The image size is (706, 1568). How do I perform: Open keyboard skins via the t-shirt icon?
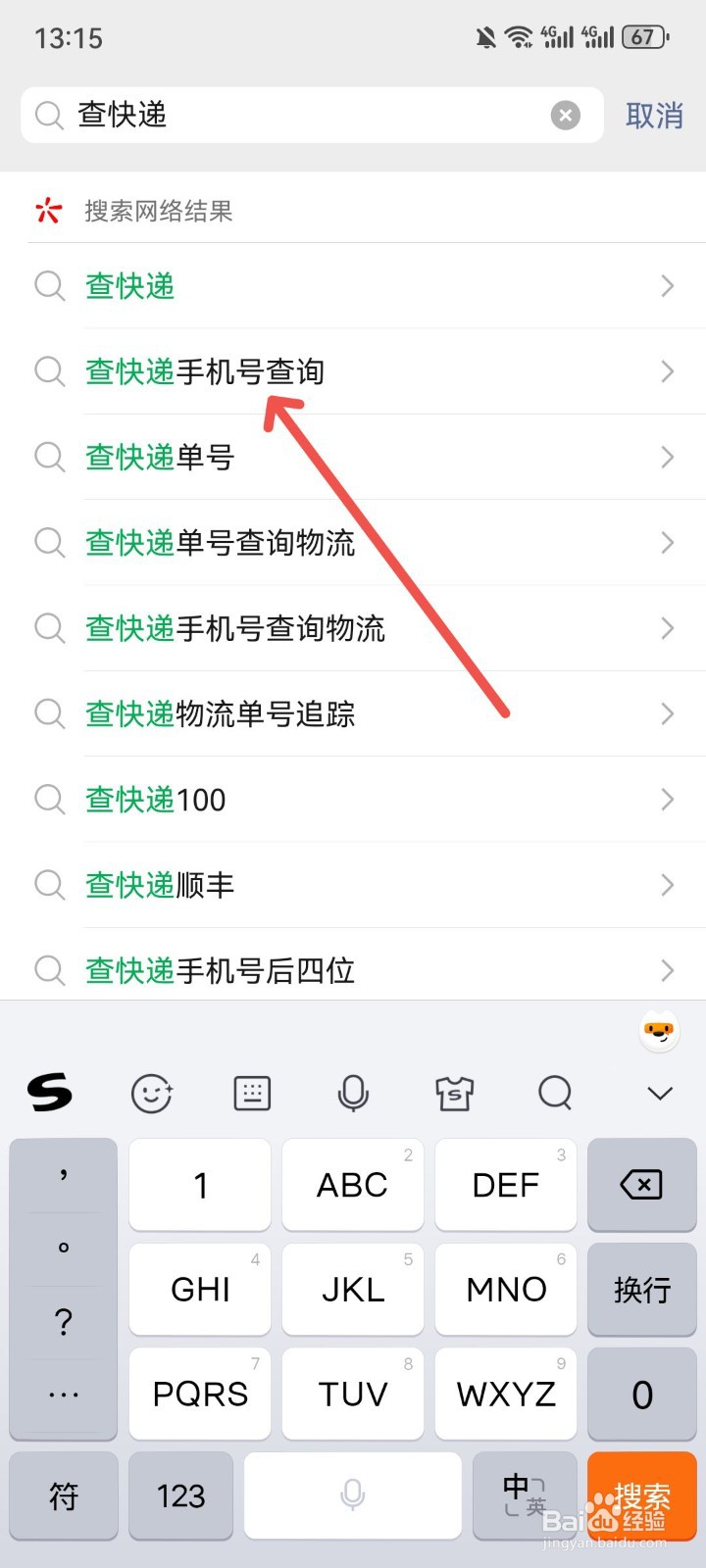454,1093
